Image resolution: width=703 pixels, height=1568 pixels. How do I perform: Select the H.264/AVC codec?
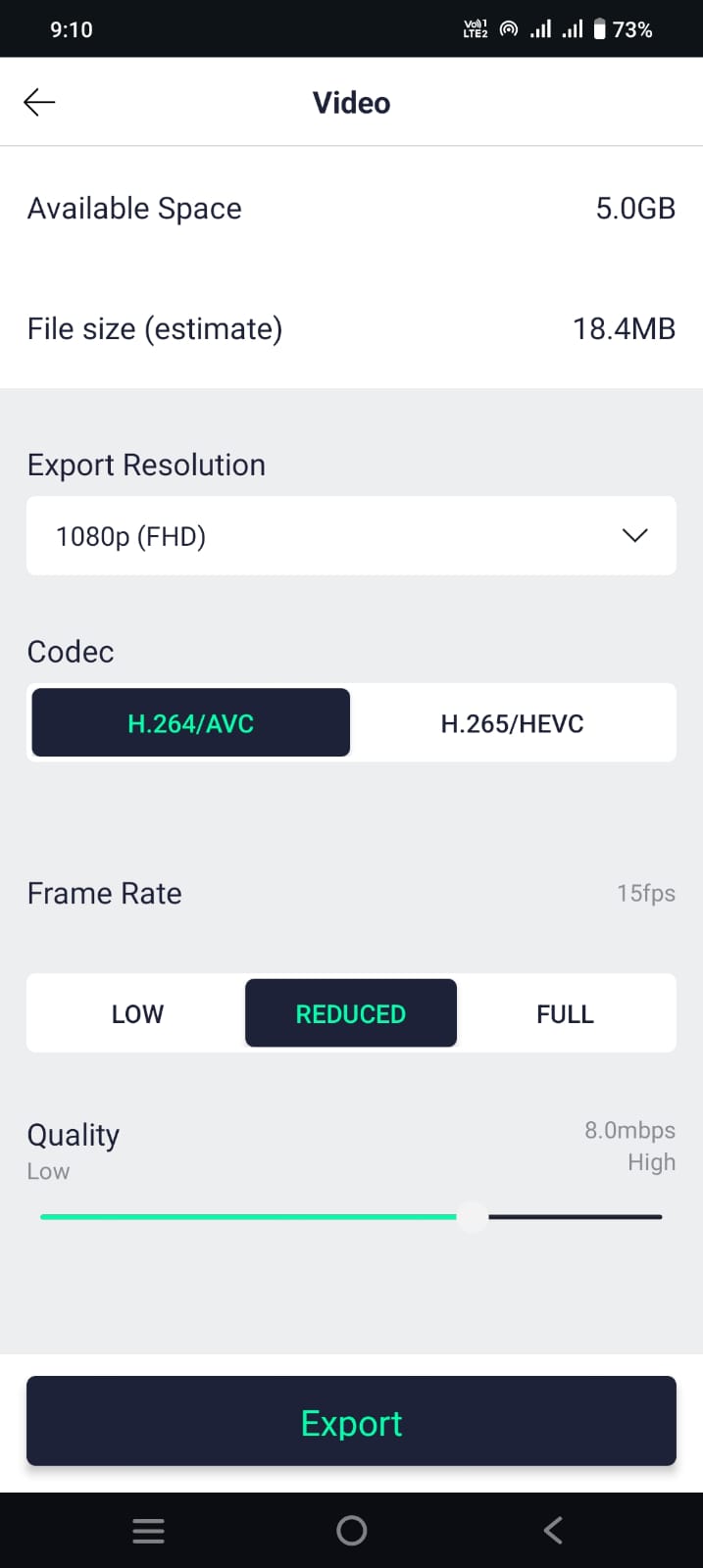(190, 723)
